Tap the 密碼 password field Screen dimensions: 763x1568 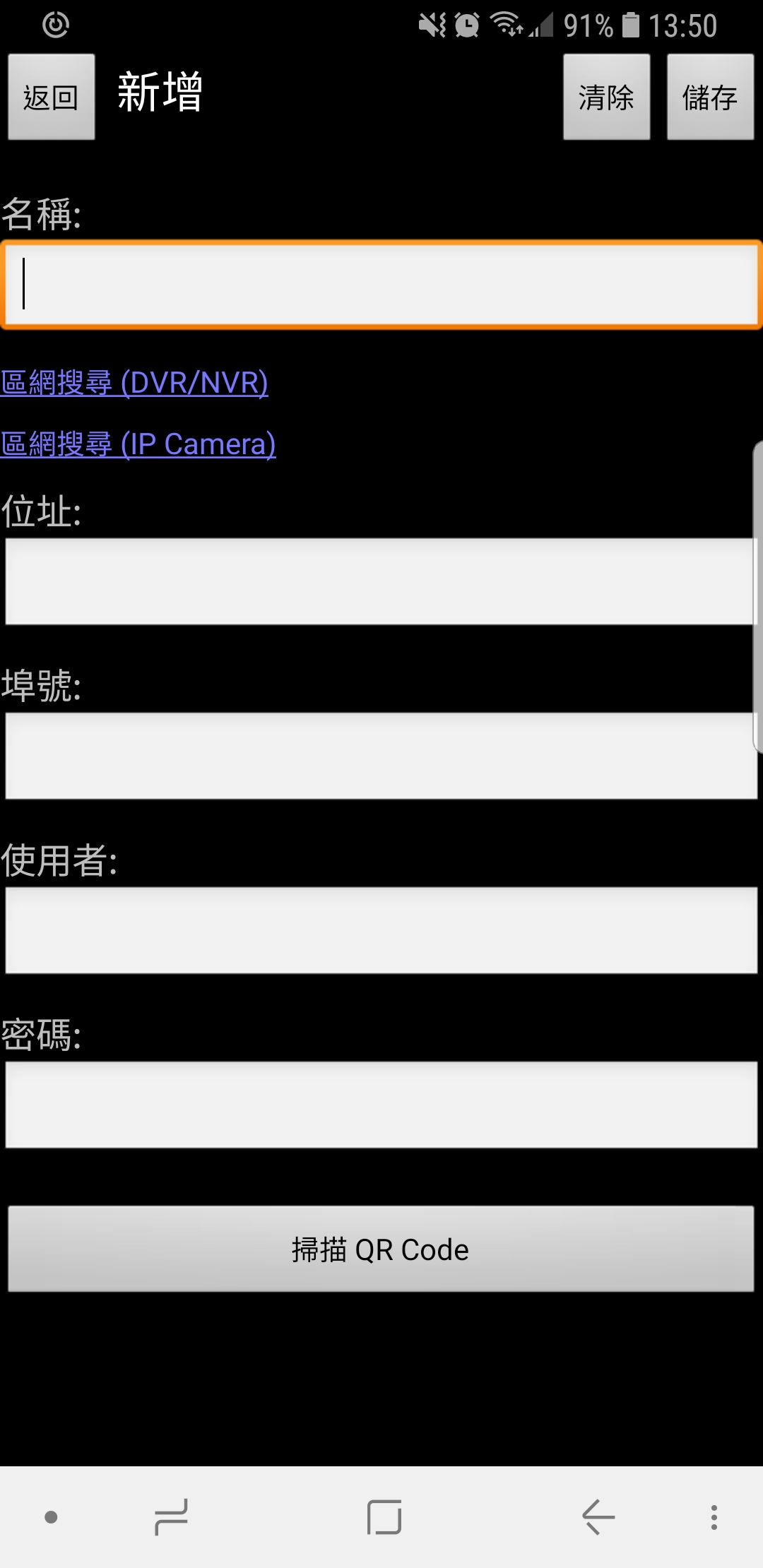pos(381,1105)
